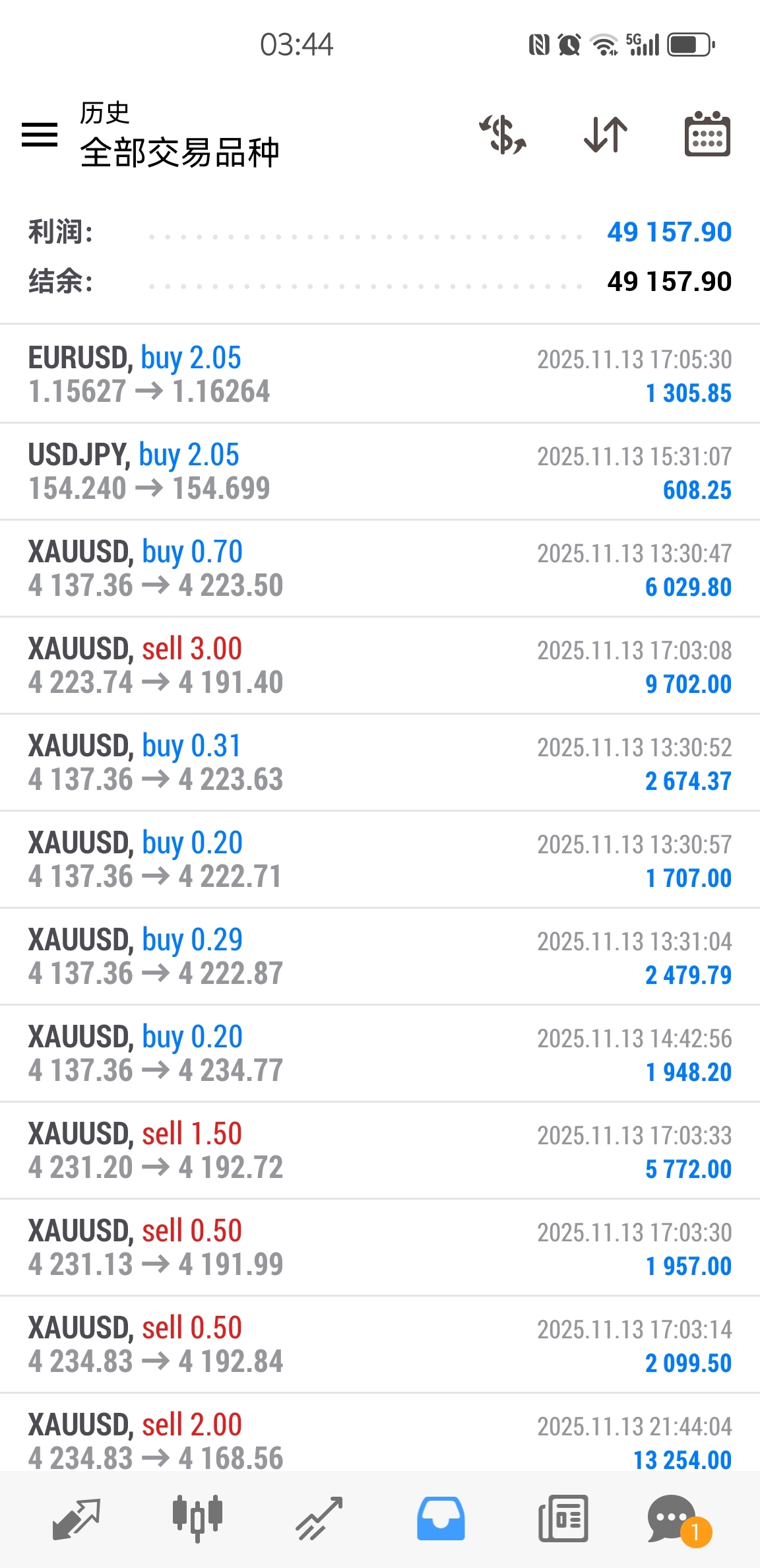The height and width of the screenshot is (1568, 760).
Task: Switch to the Trade tab
Action: coord(319,1518)
